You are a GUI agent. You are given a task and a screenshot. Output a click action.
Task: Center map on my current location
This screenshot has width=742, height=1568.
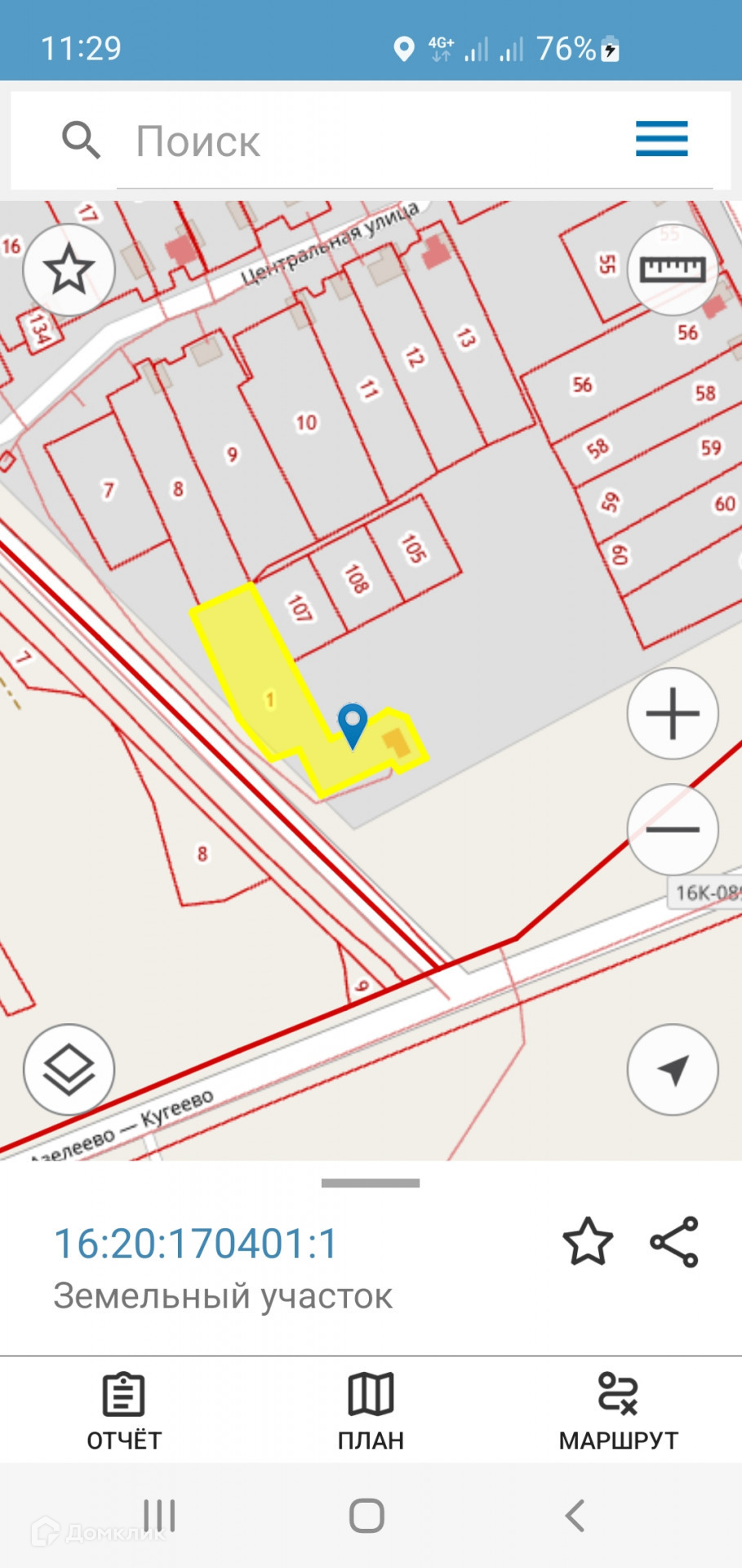pyautogui.click(x=673, y=1070)
